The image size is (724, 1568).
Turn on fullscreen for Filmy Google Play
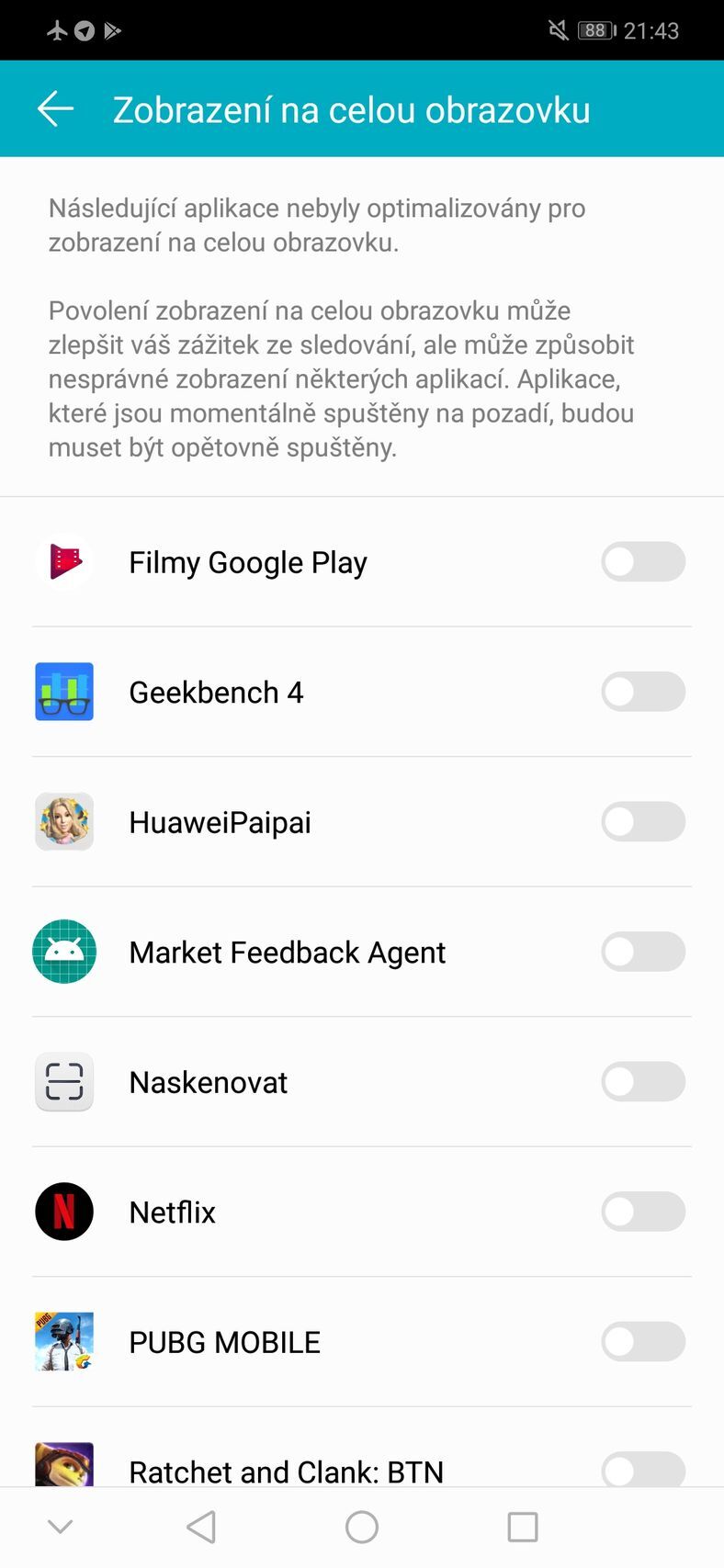click(642, 561)
